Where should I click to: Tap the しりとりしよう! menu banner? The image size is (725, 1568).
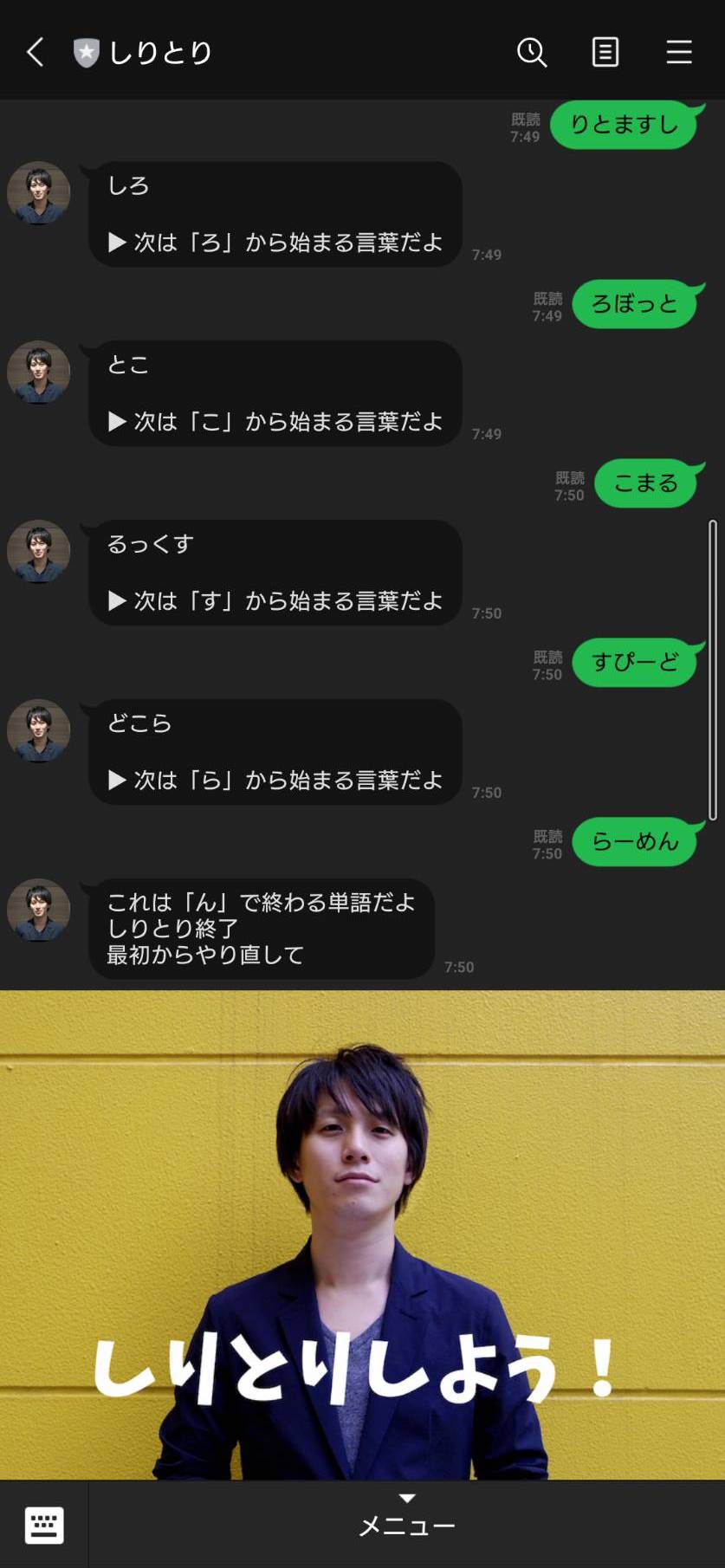click(362, 1234)
